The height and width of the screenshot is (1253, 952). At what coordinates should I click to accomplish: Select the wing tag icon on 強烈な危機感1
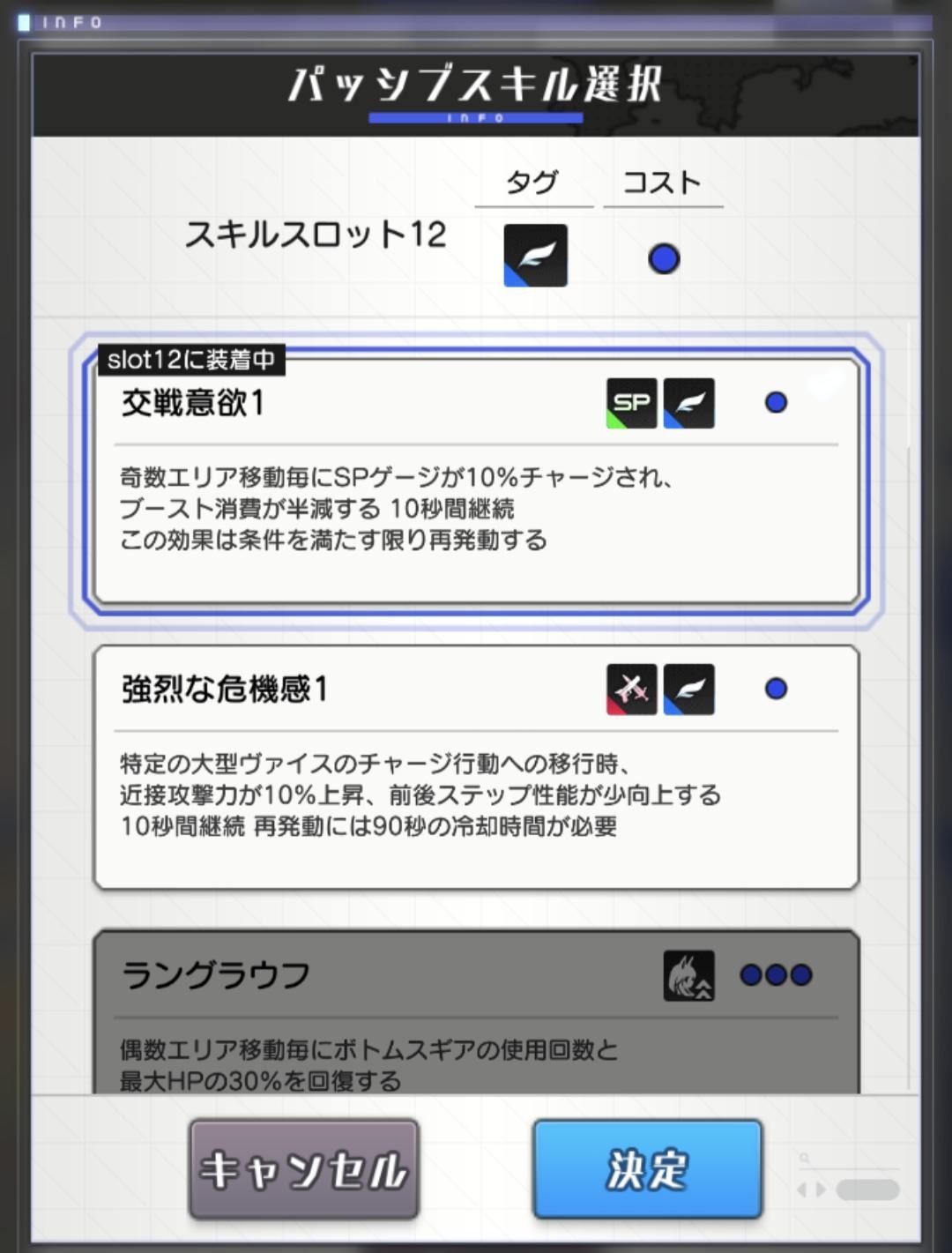(689, 690)
